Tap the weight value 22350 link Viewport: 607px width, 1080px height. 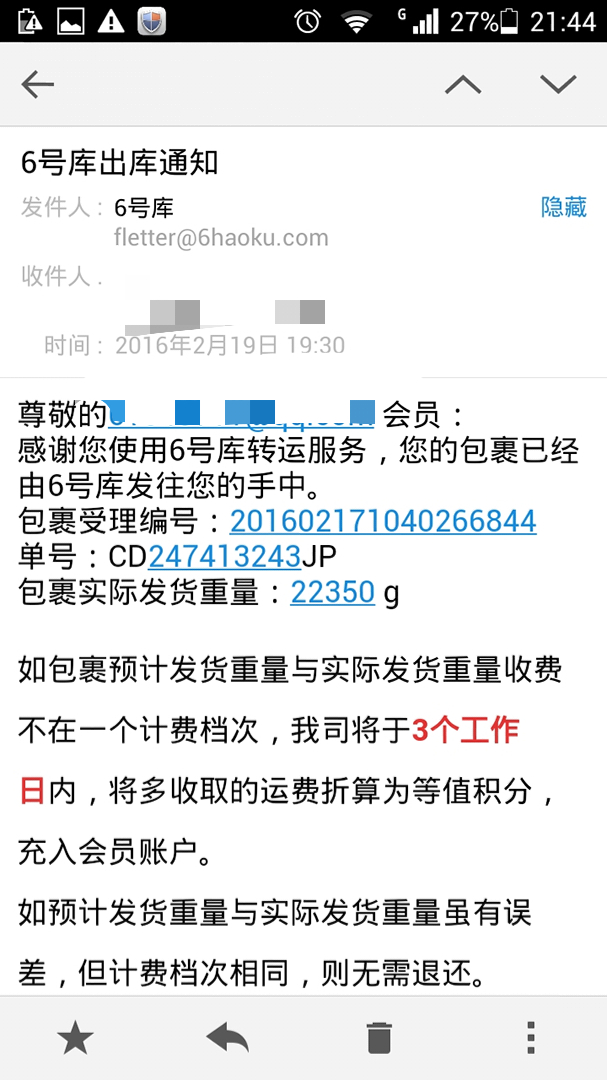click(x=332, y=592)
